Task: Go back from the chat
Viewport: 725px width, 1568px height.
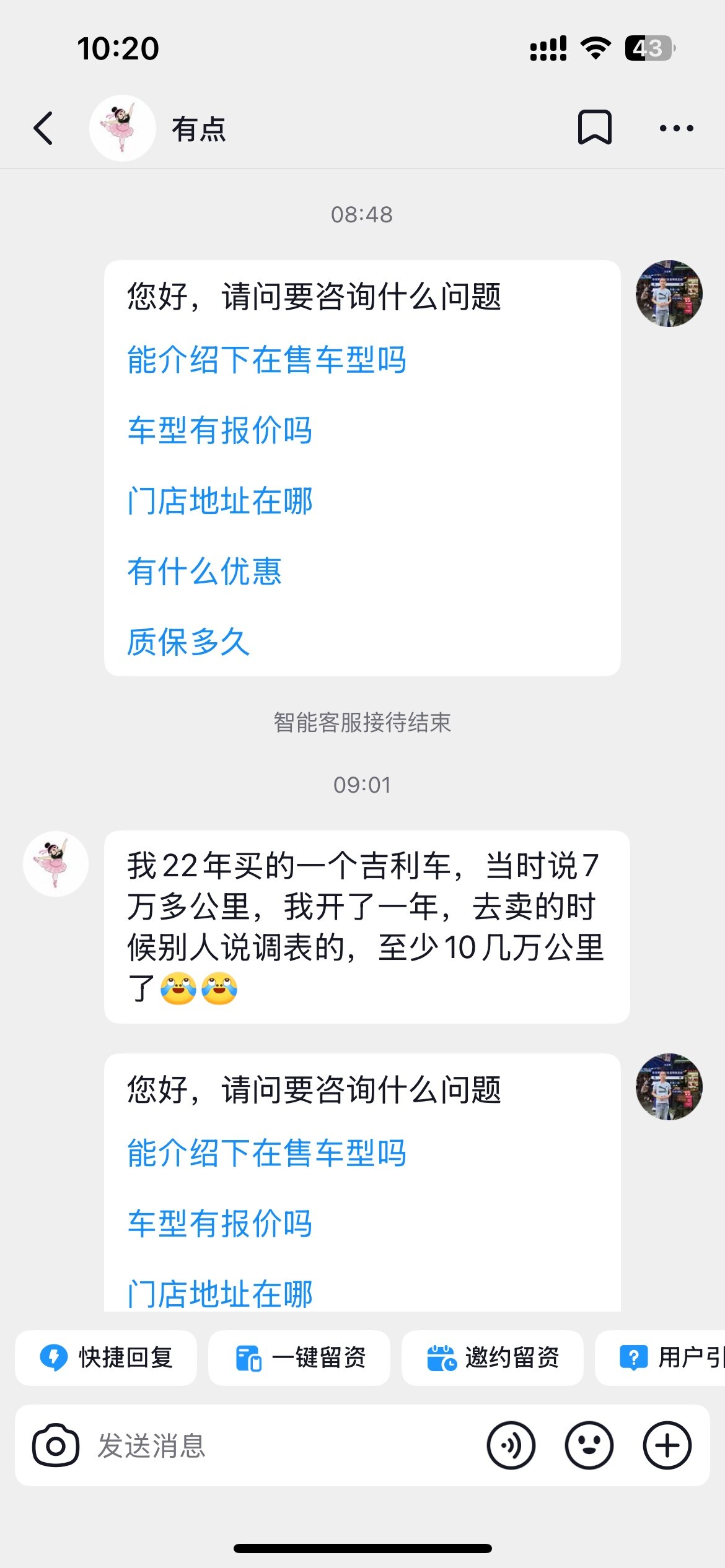Action: click(x=43, y=128)
